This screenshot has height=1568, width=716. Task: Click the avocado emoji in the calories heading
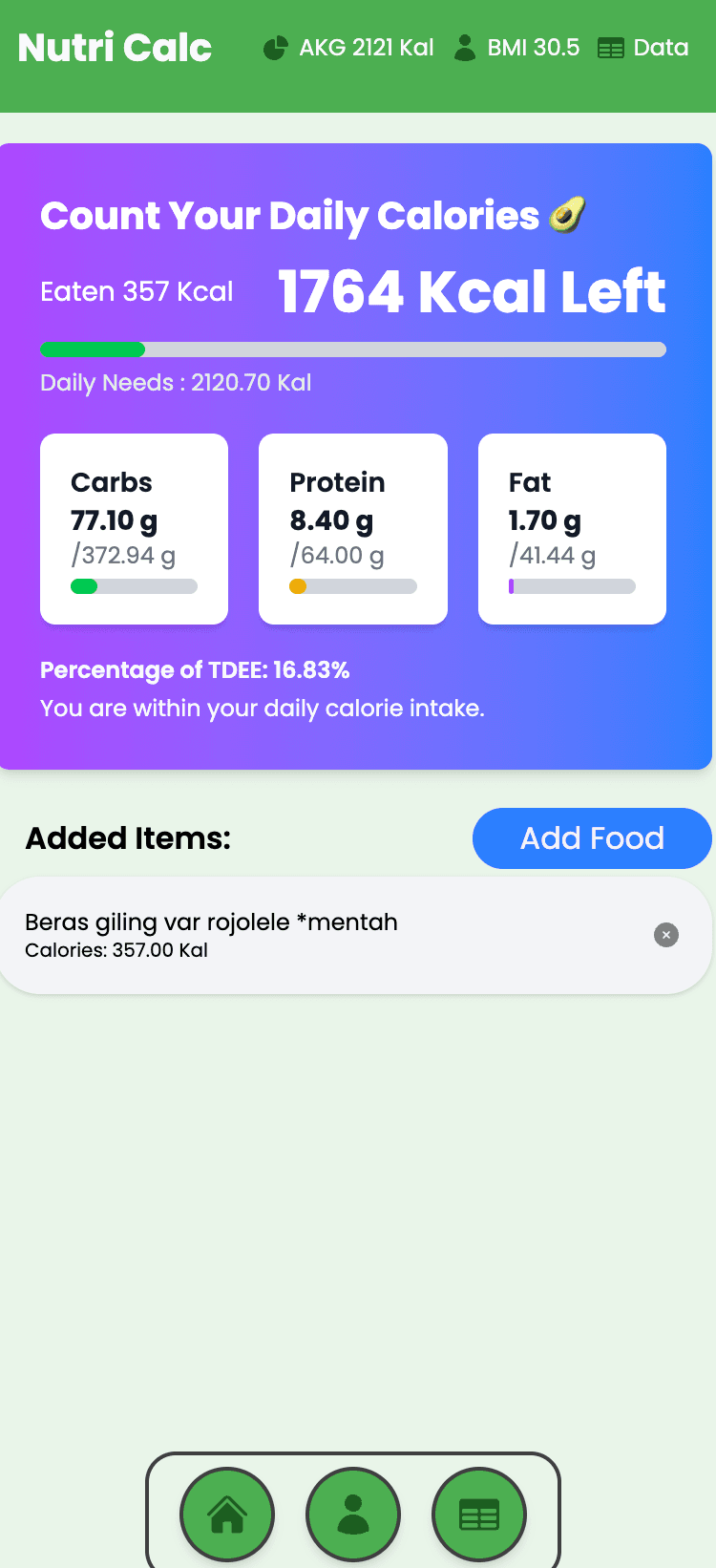pos(567,216)
